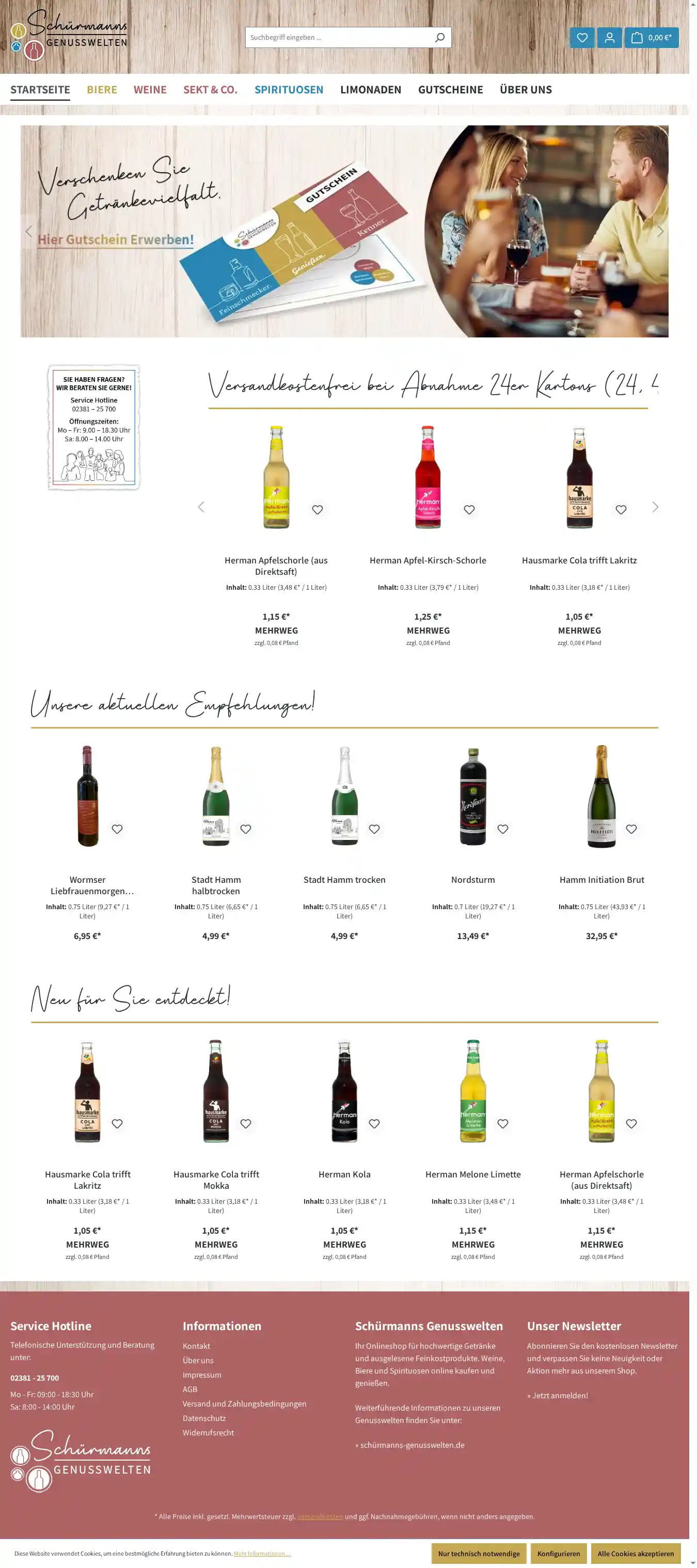697x1568 pixels.
Task: Add Herman Melone Limette to wishlist
Action: coord(503,1124)
